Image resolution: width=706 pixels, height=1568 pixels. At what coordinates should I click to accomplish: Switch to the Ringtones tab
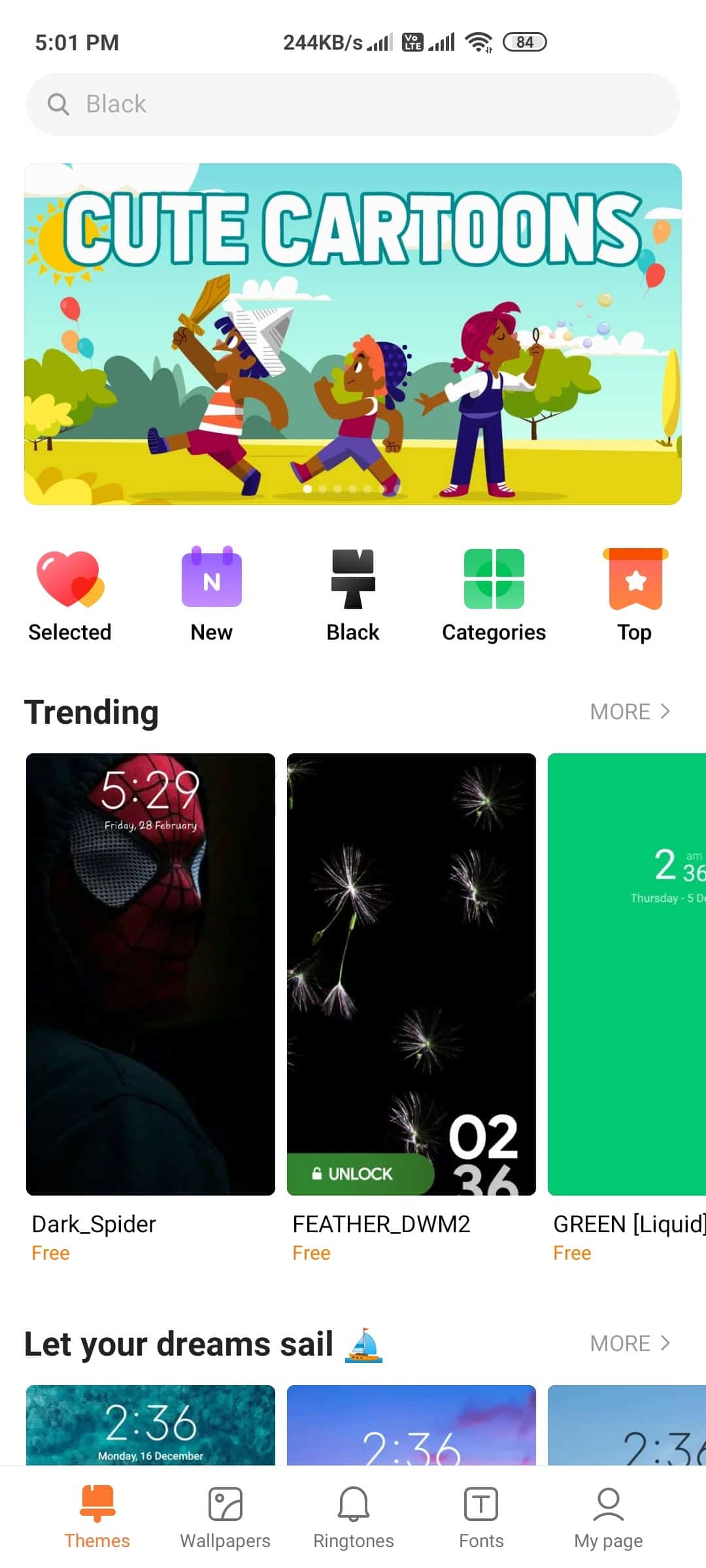353,1518
